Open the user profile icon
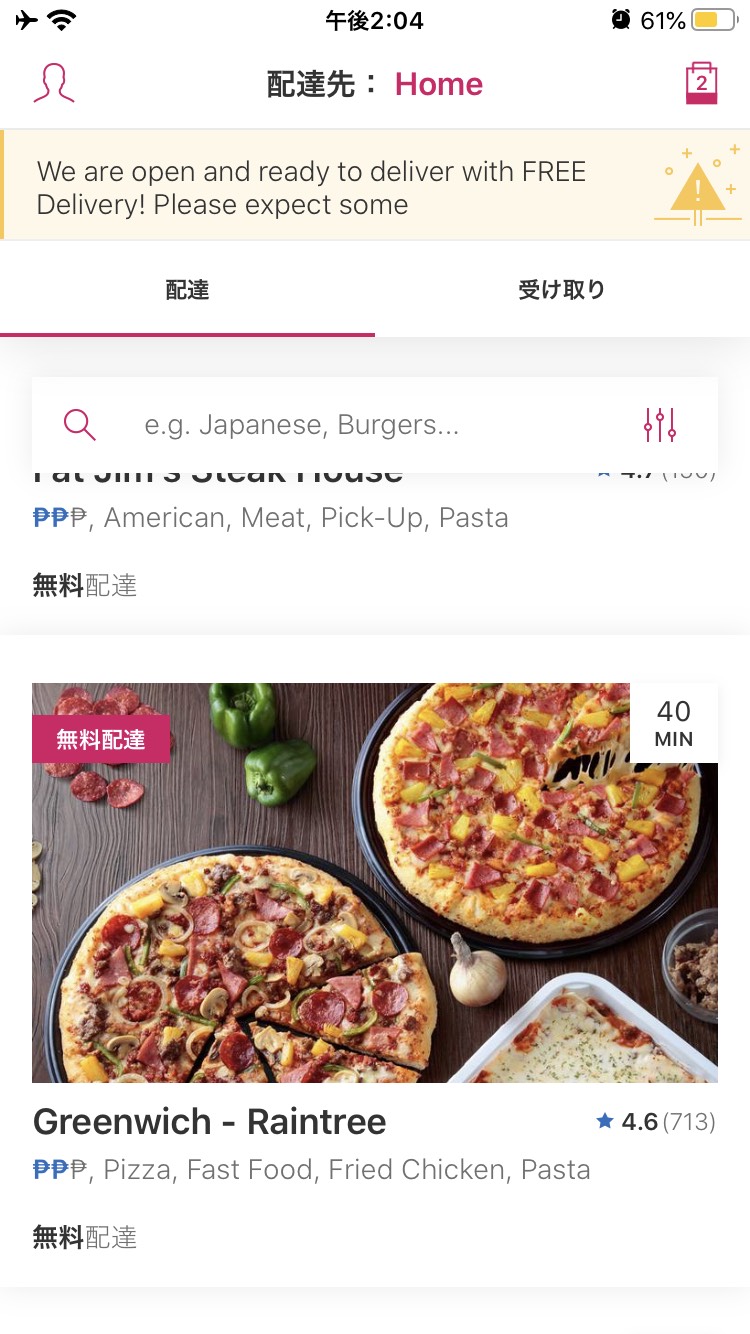The image size is (750, 1334). (x=54, y=84)
